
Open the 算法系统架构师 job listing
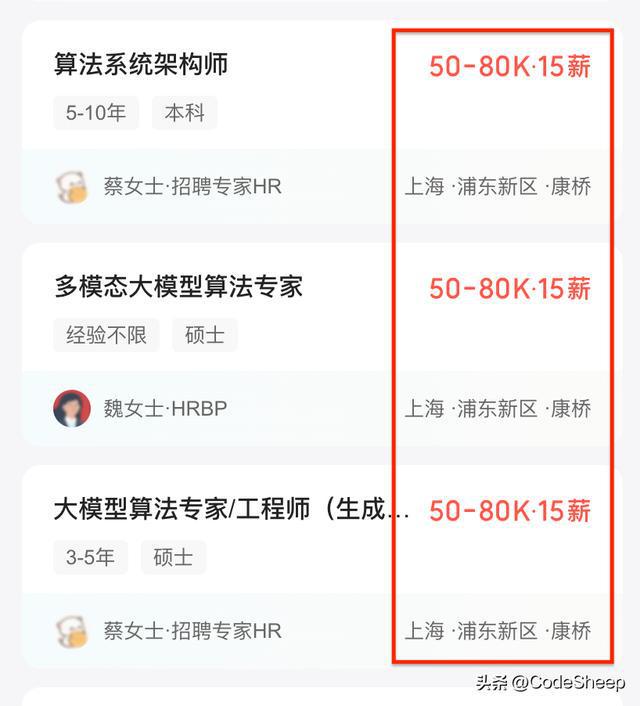click(141, 65)
